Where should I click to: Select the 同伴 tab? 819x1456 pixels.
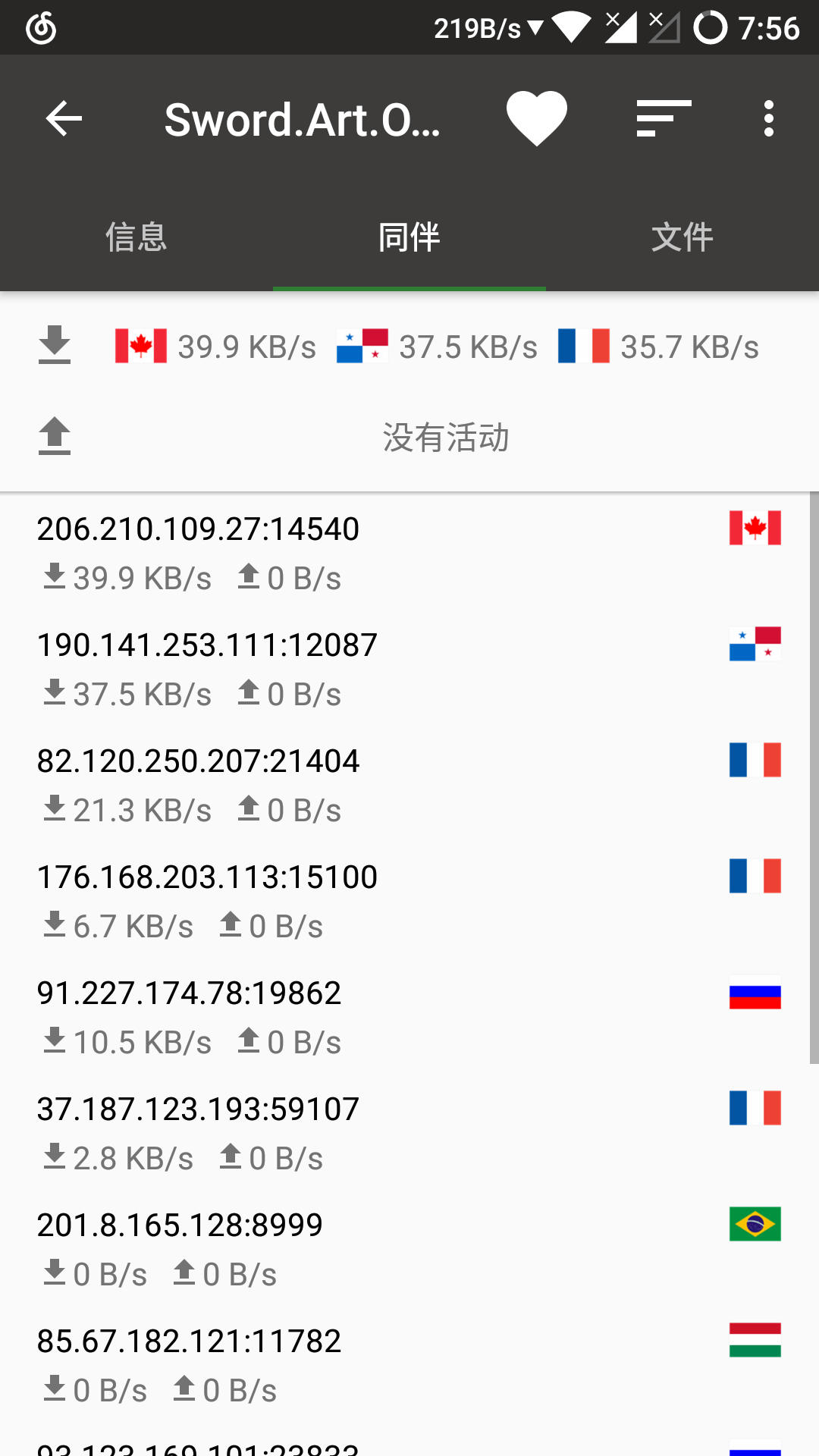click(409, 237)
